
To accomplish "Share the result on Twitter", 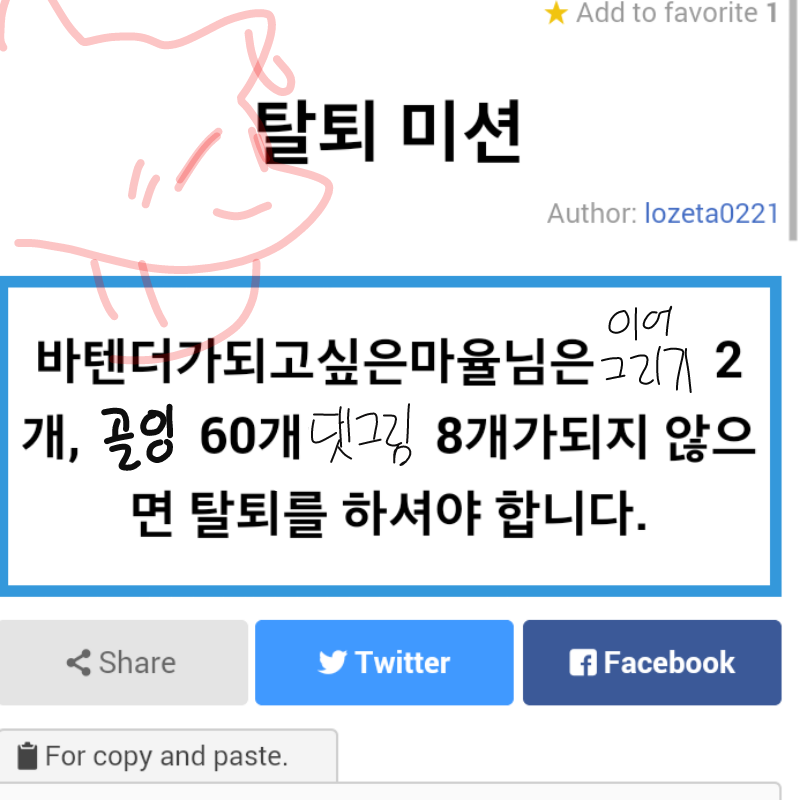I will [x=384, y=662].
